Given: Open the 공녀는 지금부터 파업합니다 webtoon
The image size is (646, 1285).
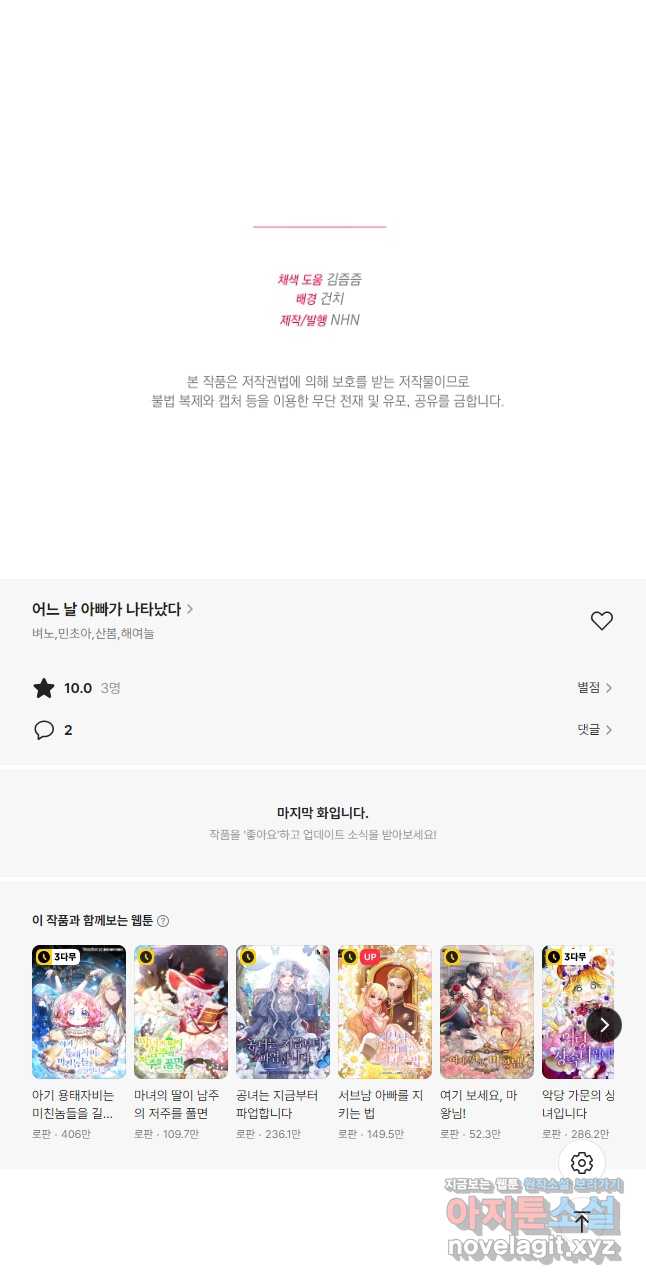Looking at the screenshot, I should click(283, 1012).
